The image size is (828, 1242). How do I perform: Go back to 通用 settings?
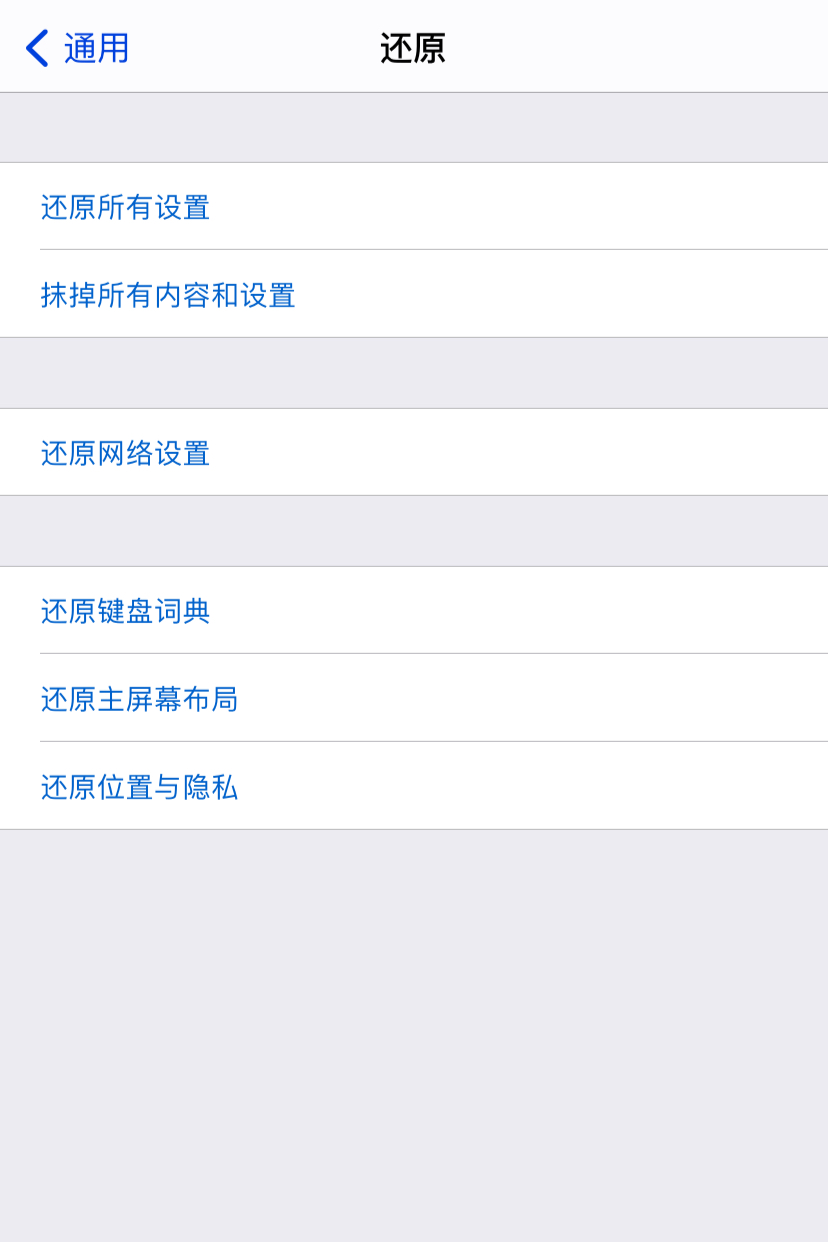(x=78, y=48)
